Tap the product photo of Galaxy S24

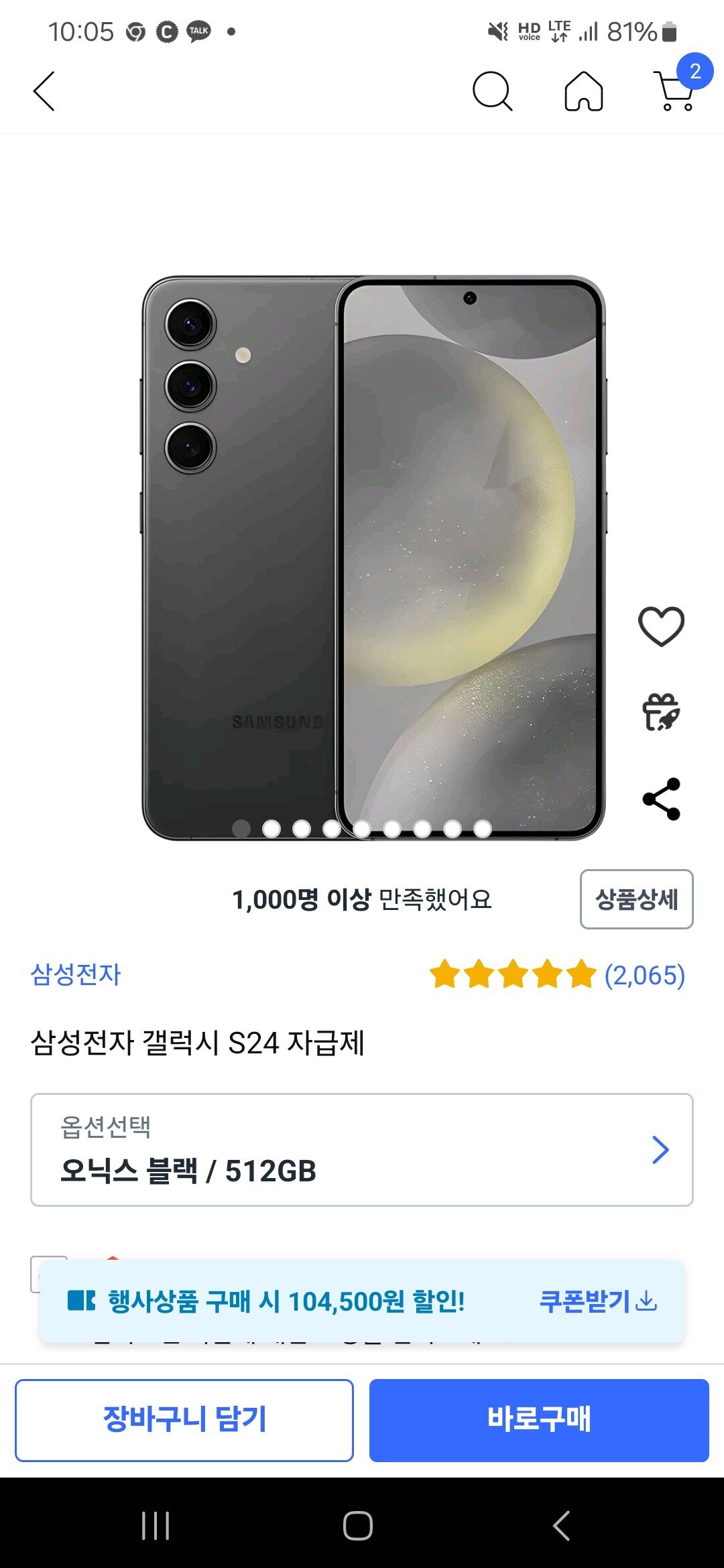coord(373,556)
